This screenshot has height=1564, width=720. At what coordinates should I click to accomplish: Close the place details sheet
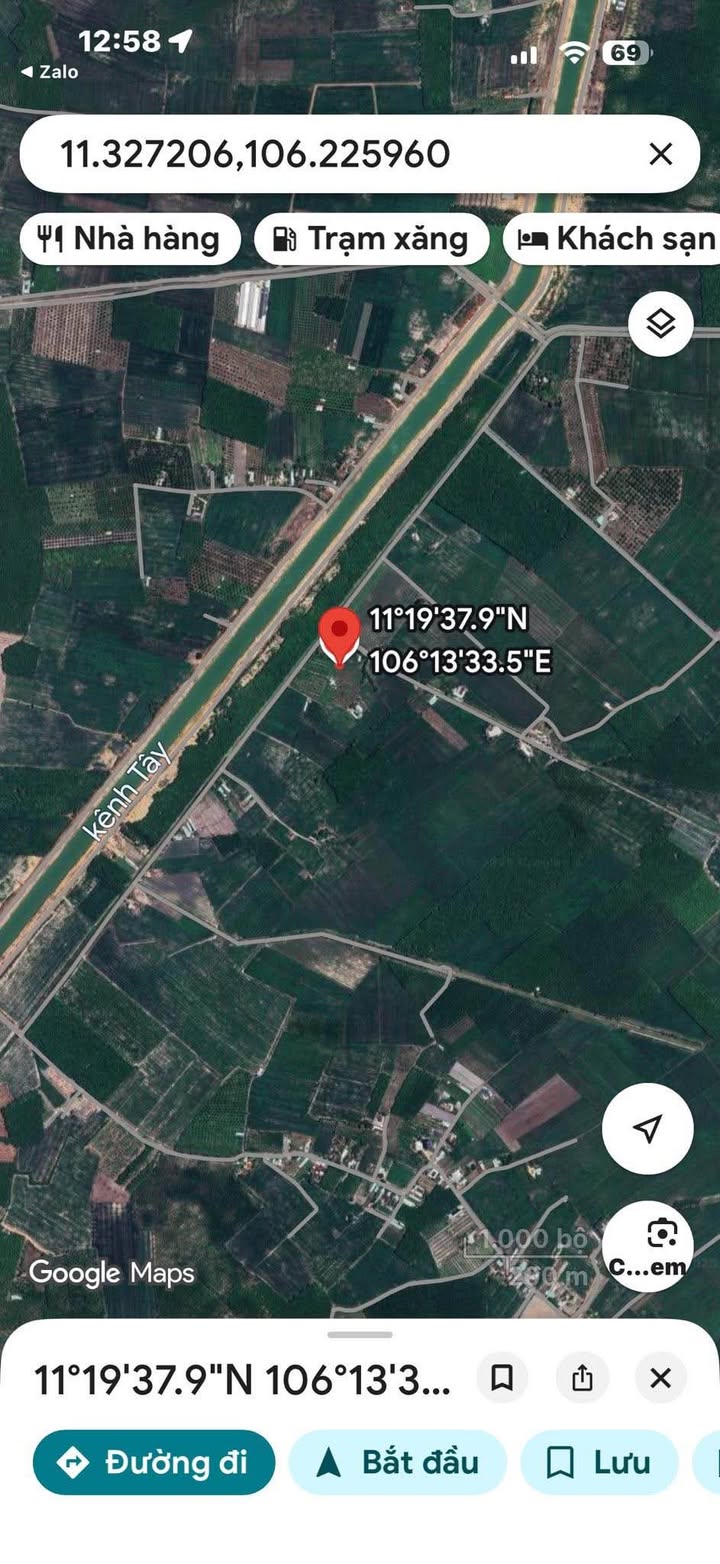coord(660,1378)
